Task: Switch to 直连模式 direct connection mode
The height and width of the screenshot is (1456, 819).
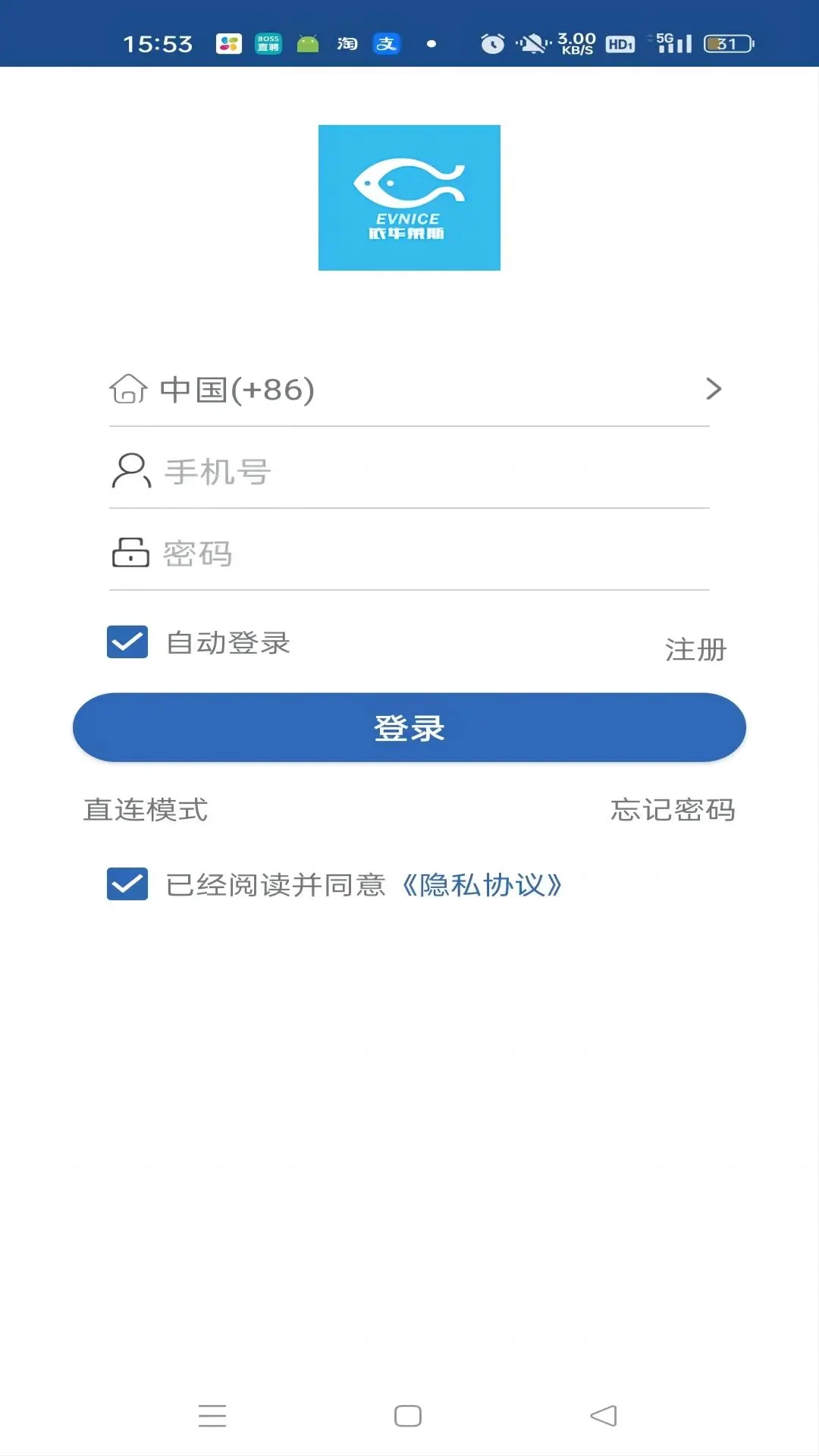Action: (146, 810)
